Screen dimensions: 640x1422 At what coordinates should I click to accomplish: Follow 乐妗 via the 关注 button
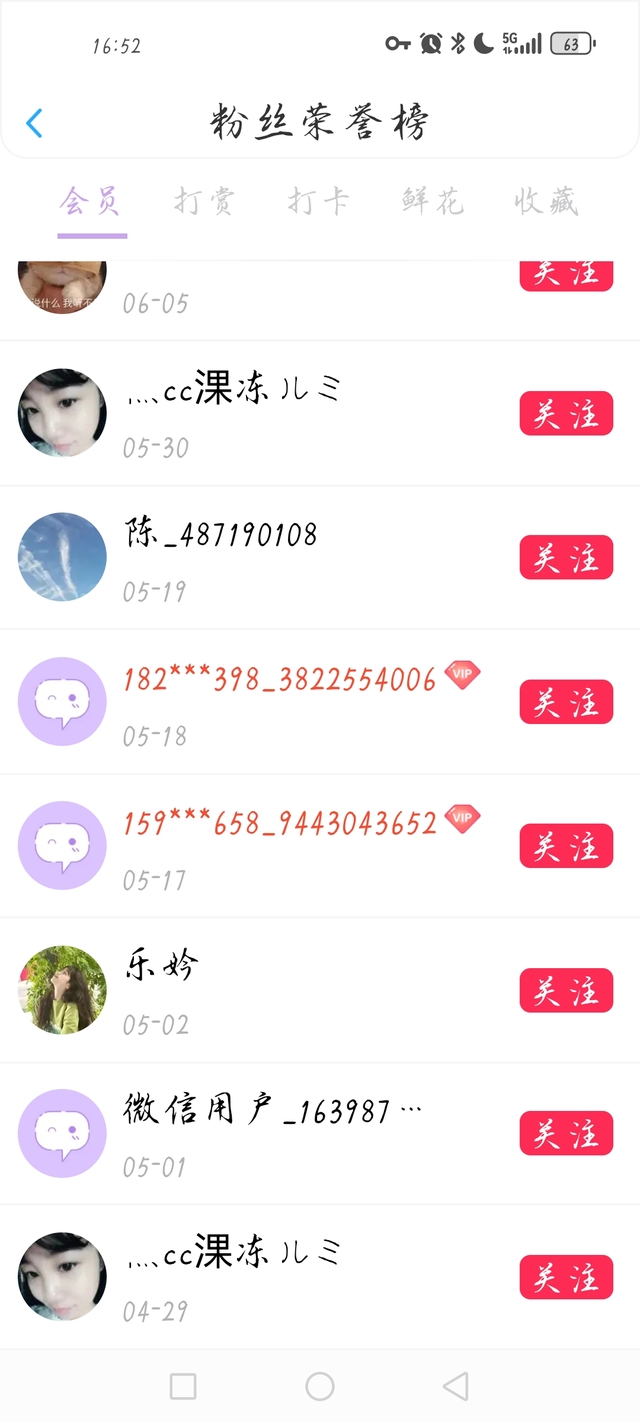pos(566,990)
